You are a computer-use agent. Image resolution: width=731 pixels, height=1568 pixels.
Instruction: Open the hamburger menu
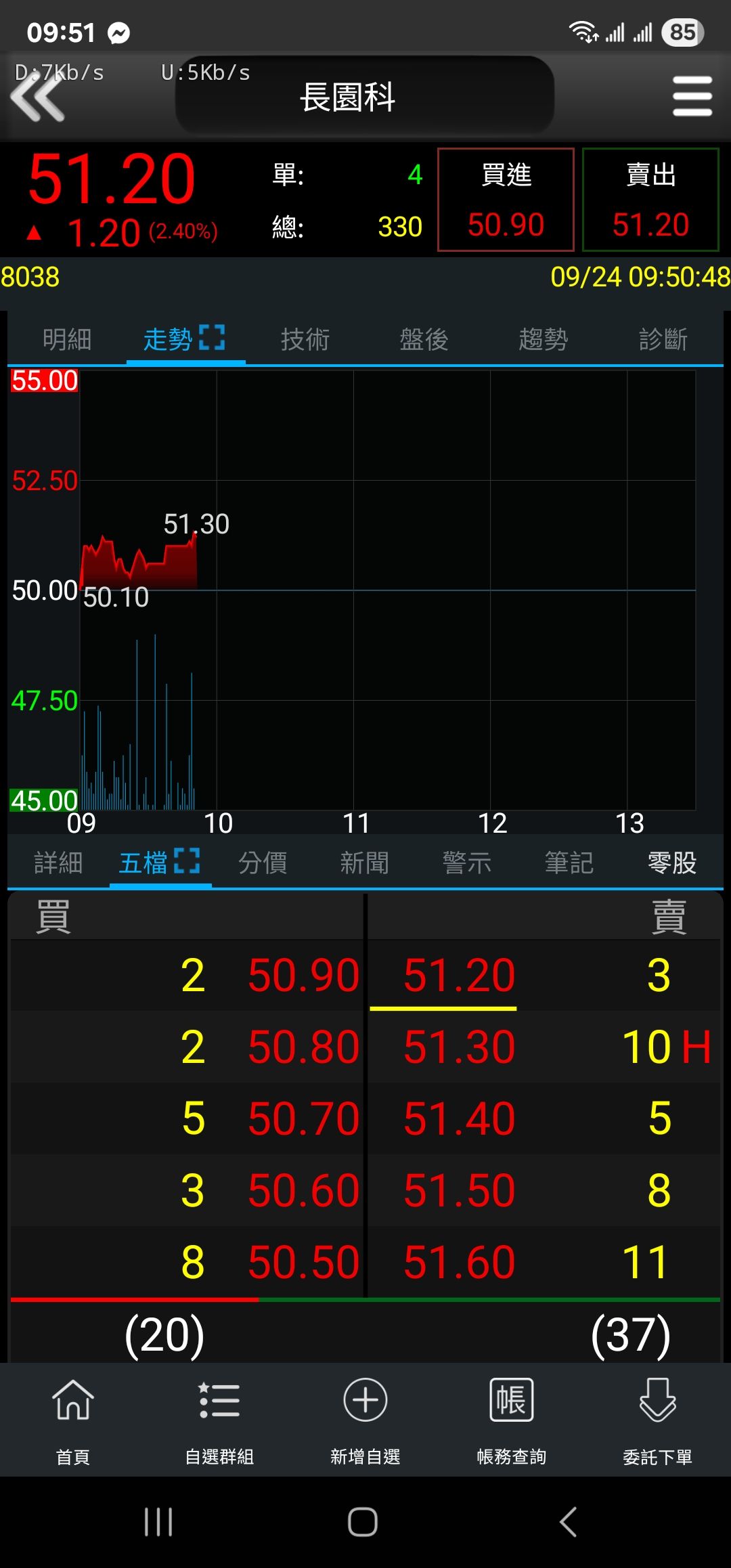click(692, 96)
